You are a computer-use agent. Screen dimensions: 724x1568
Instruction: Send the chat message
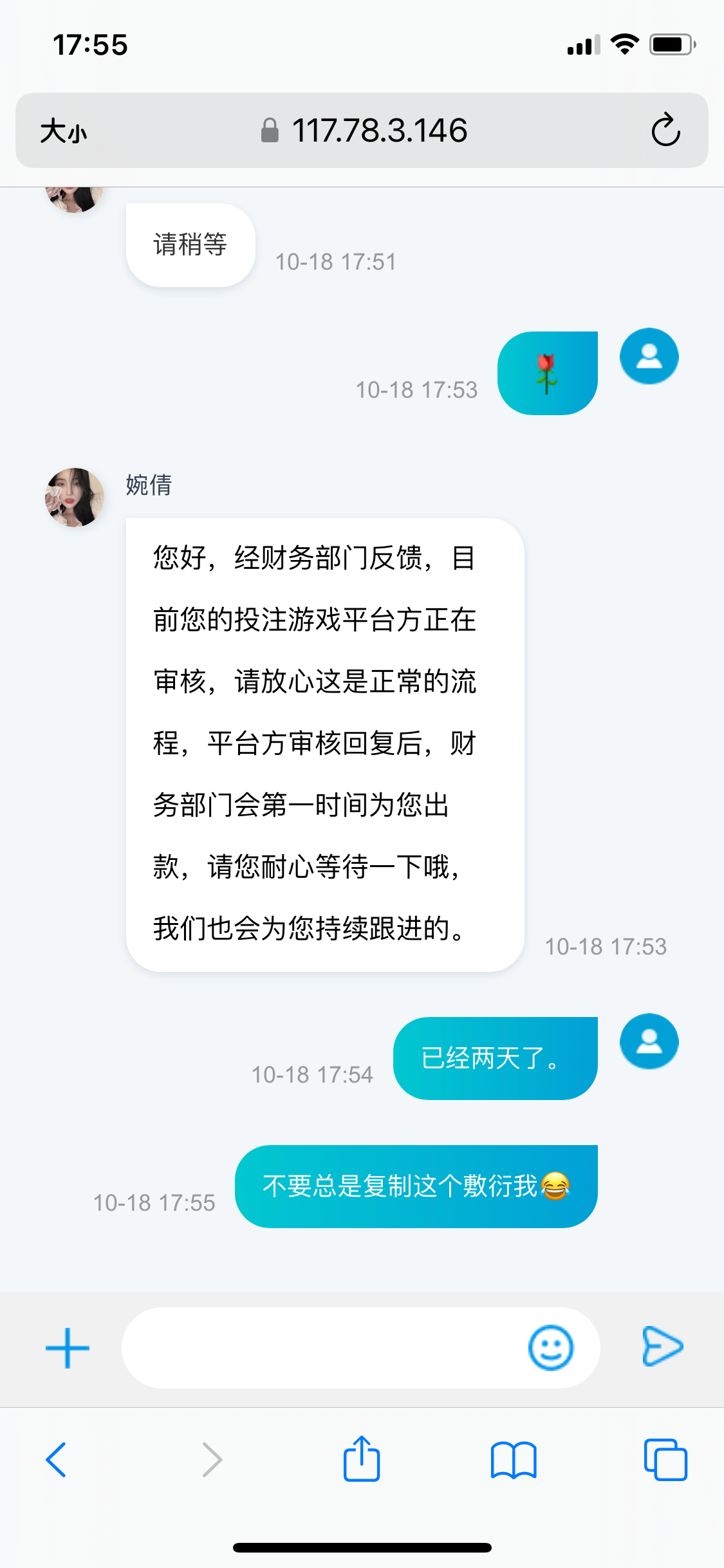(x=662, y=1347)
